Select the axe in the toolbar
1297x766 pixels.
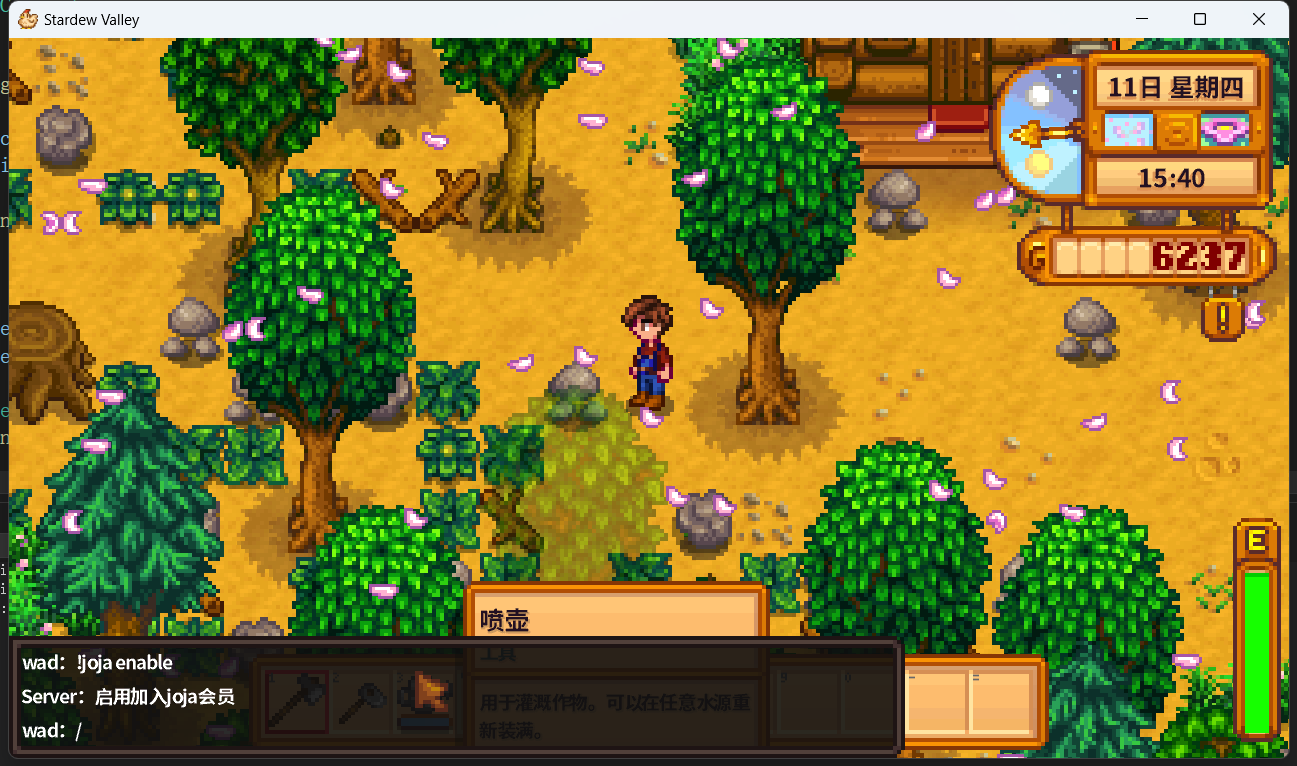[294, 701]
